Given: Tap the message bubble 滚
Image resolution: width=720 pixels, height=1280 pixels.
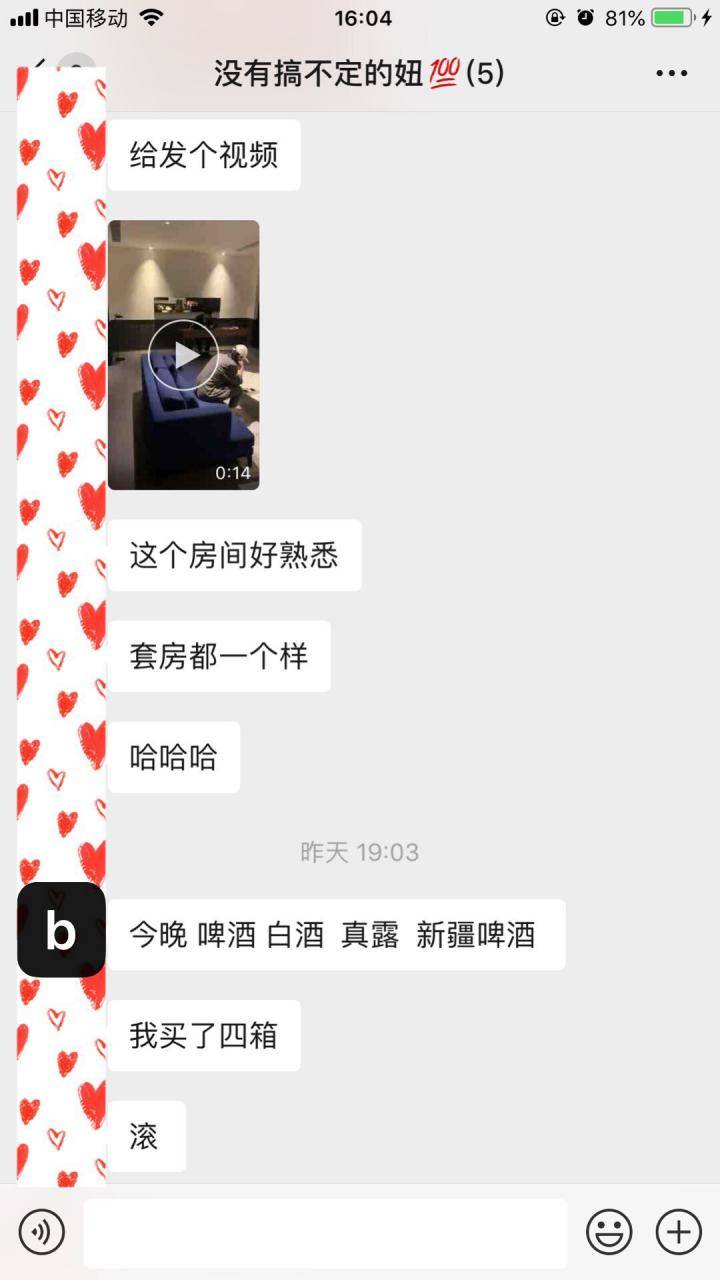Looking at the screenshot, I should point(146,1136).
